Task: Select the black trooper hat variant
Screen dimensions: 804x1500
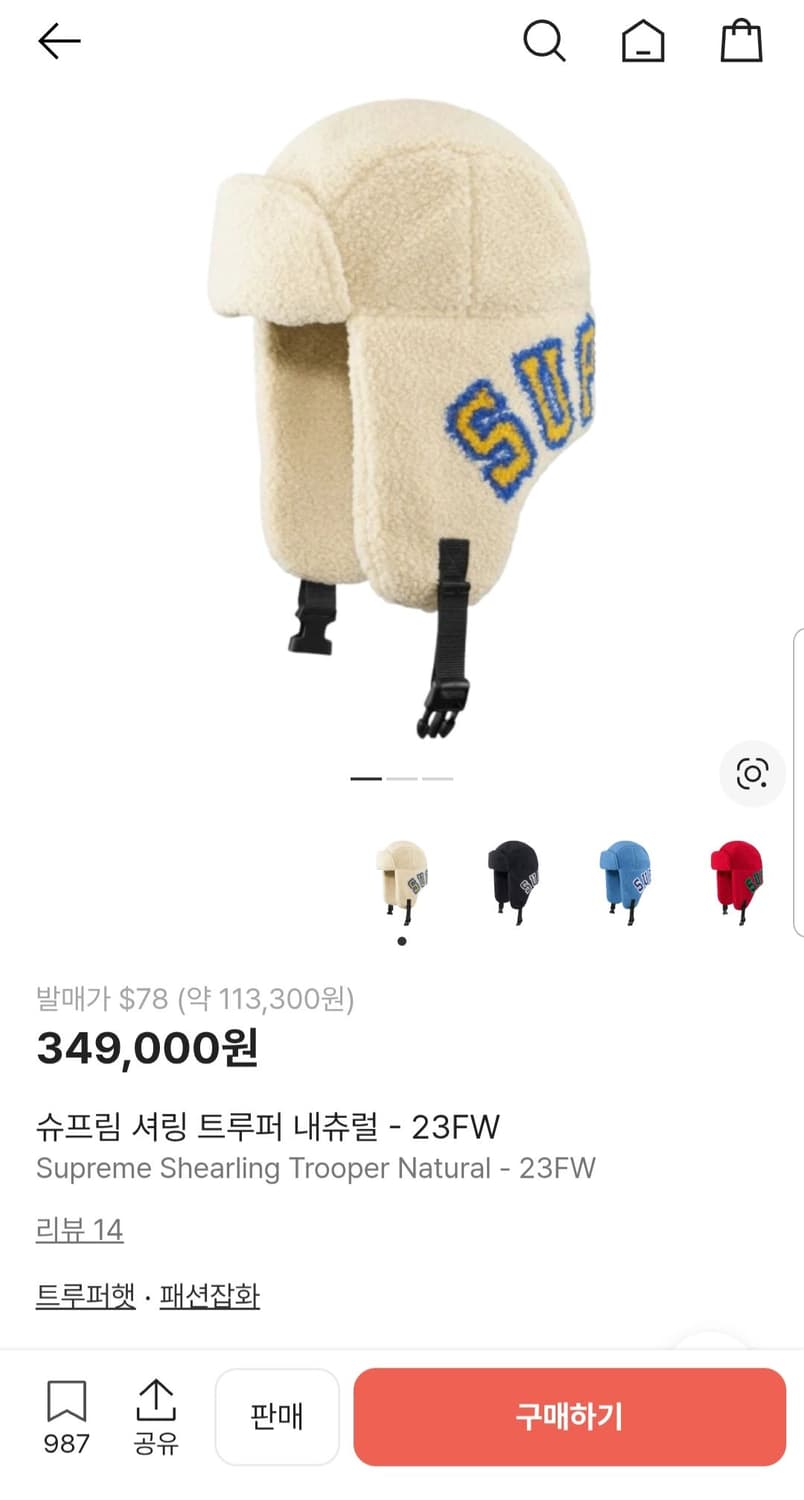Action: coord(513,880)
